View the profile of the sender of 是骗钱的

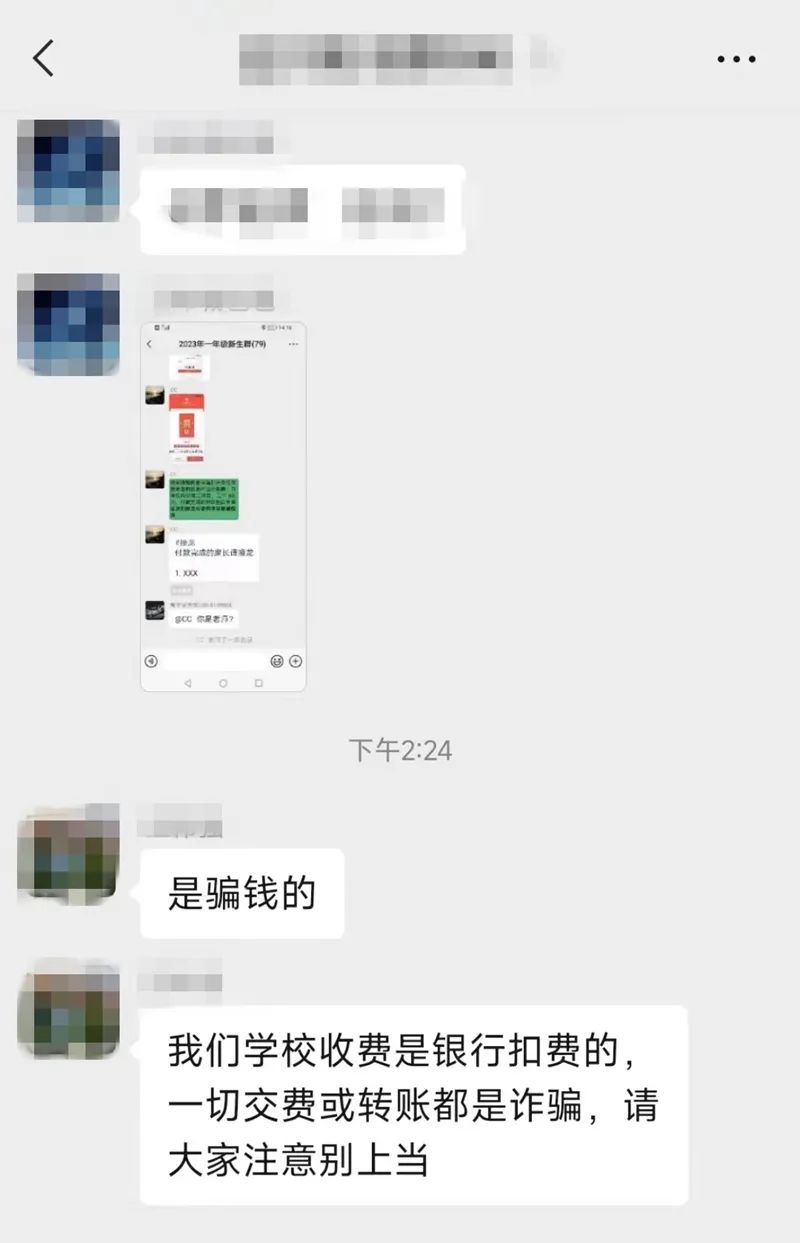pyautogui.click(x=68, y=850)
